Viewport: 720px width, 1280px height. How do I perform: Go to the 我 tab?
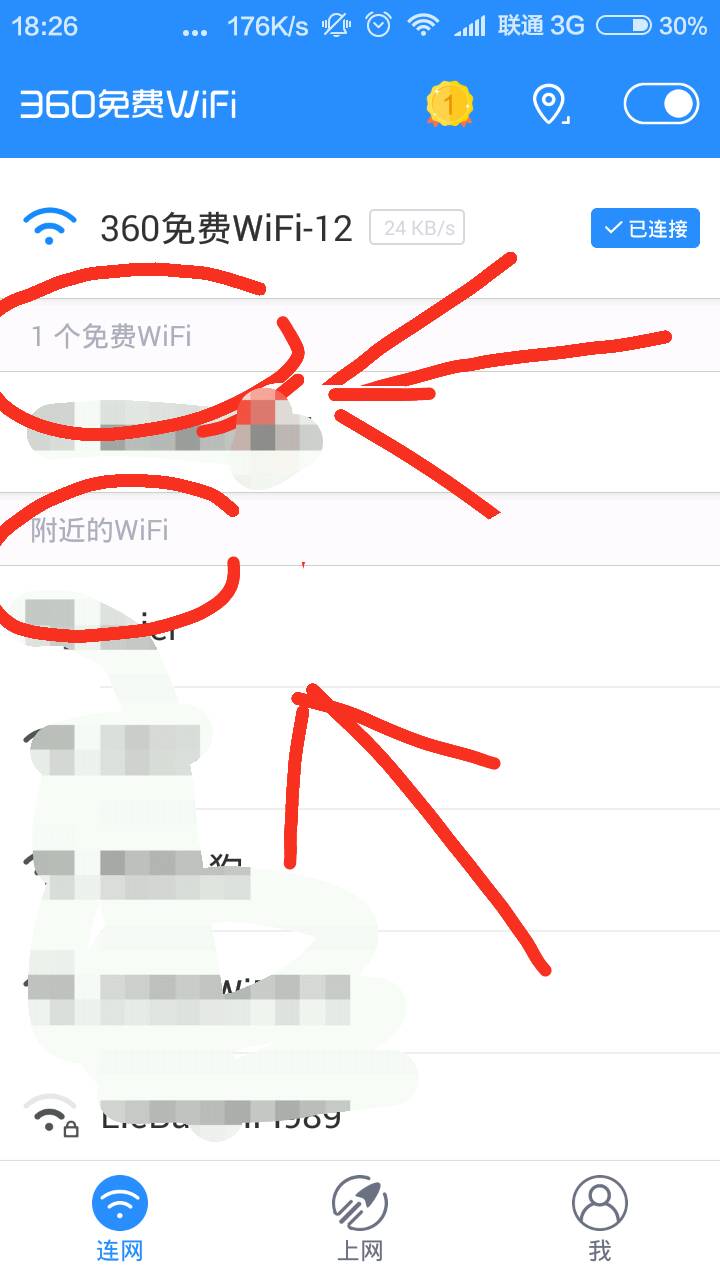point(599,1217)
